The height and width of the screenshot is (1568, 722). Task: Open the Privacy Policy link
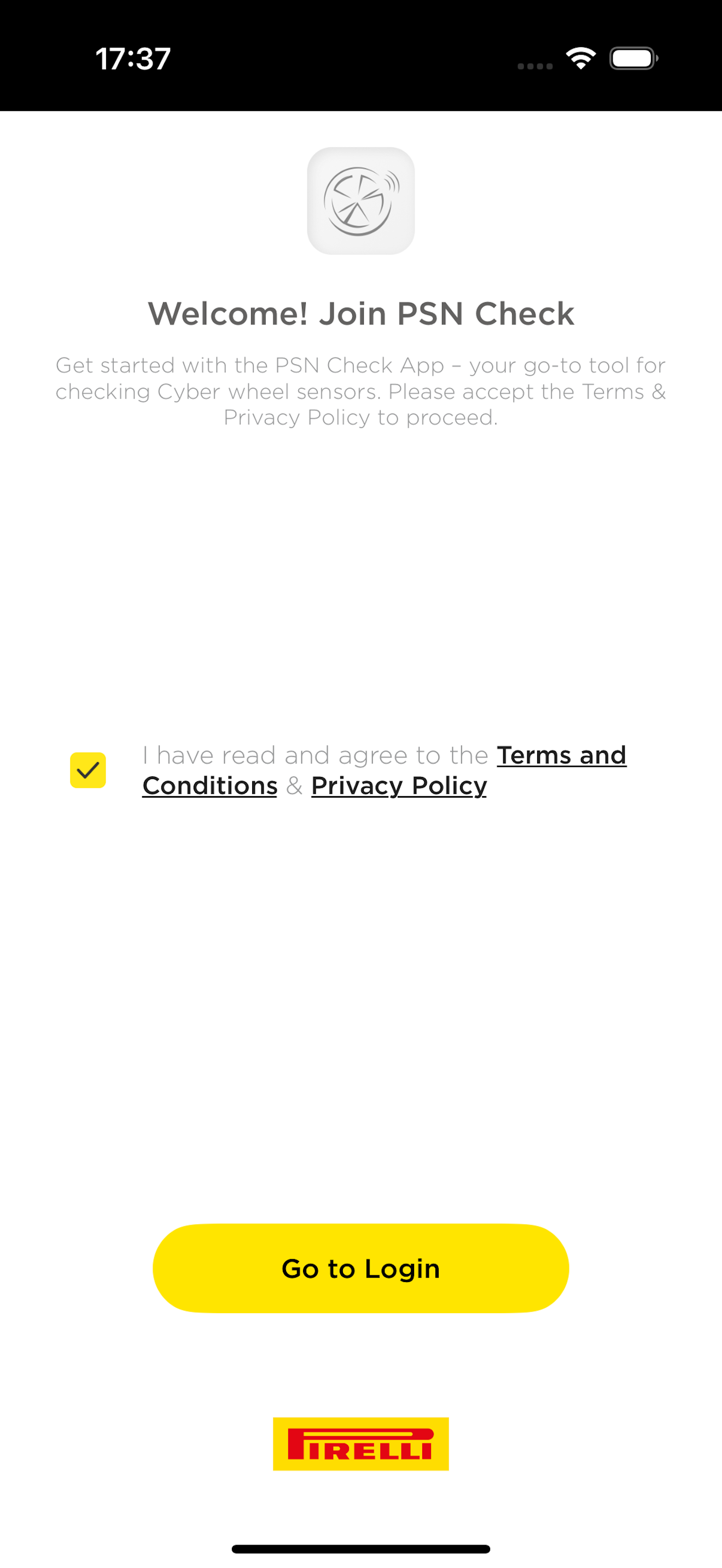[x=398, y=785]
